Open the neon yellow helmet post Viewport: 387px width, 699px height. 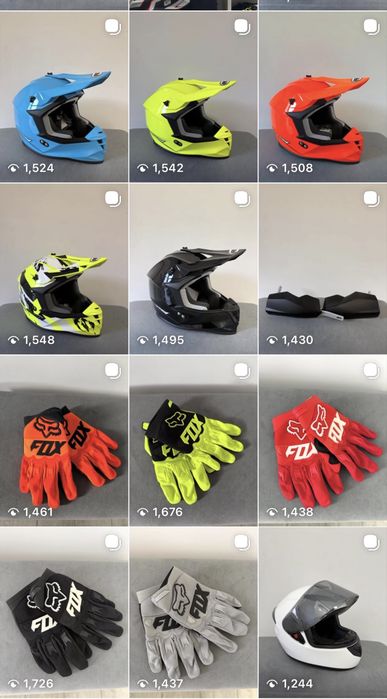point(193,96)
